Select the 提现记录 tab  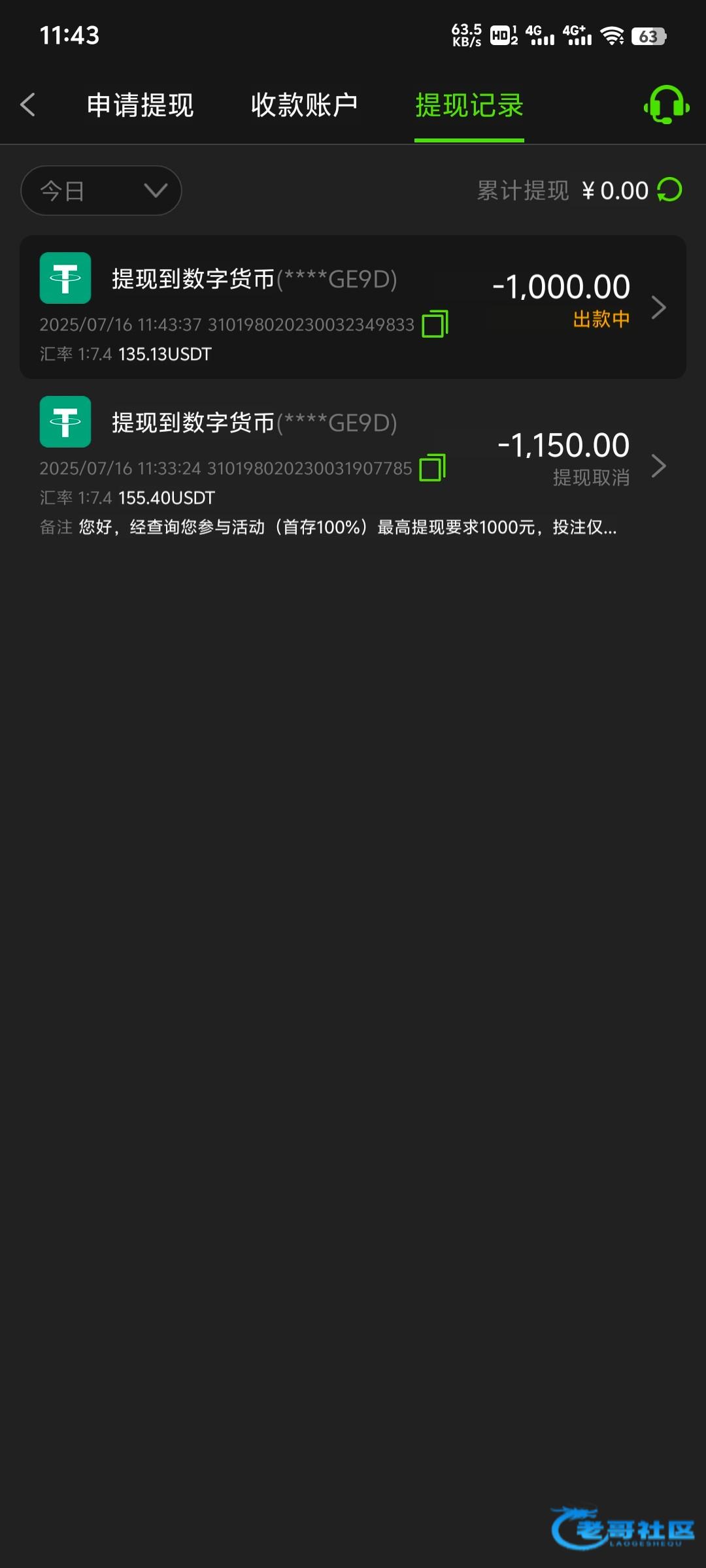pos(469,105)
